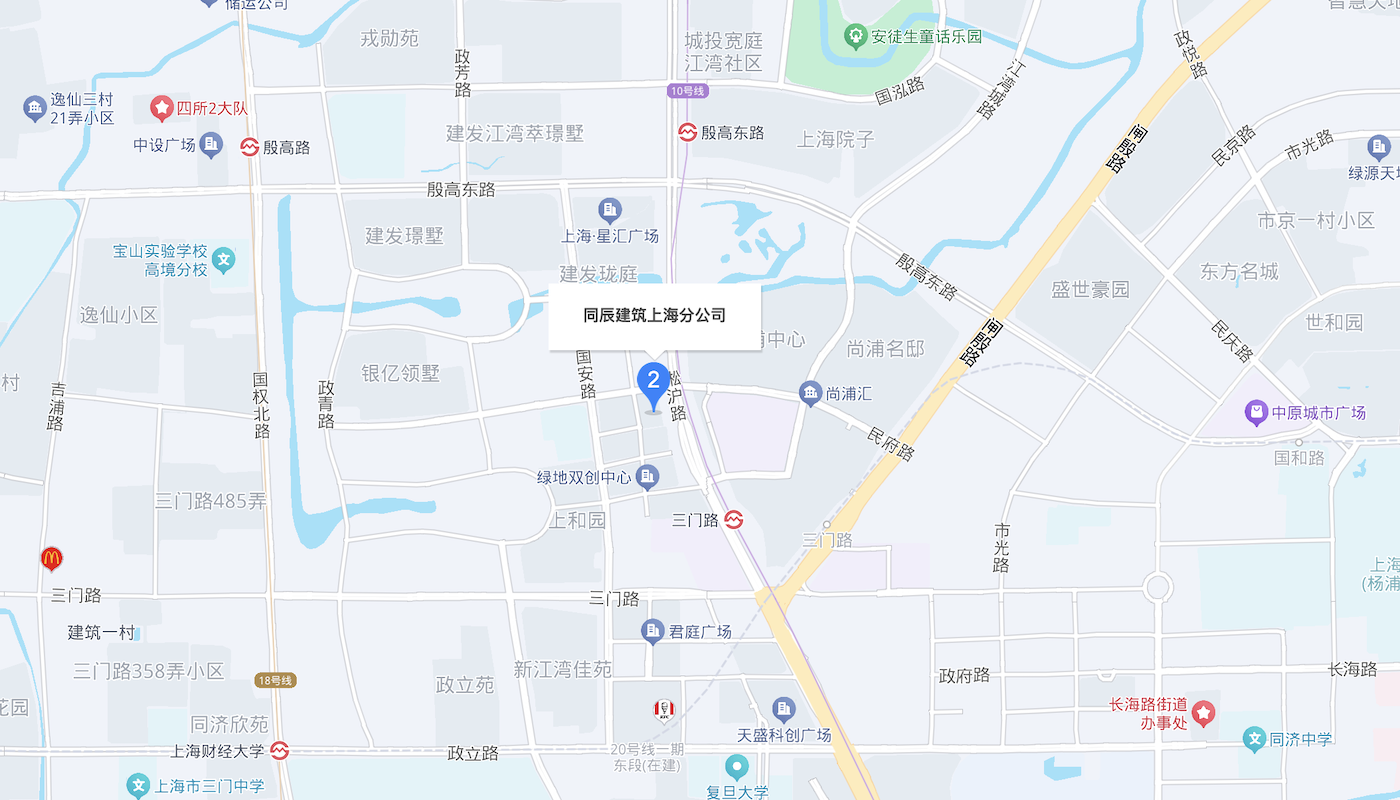This screenshot has width=1400, height=800.
Task: Select the 同济中学 school marker
Action: tap(1255, 740)
